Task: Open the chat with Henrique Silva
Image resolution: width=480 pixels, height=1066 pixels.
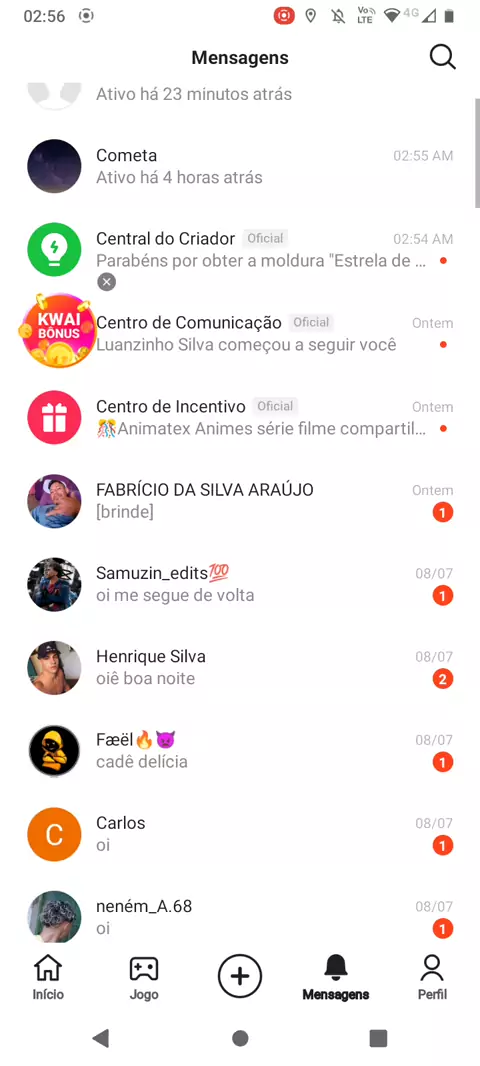Action: [240, 667]
